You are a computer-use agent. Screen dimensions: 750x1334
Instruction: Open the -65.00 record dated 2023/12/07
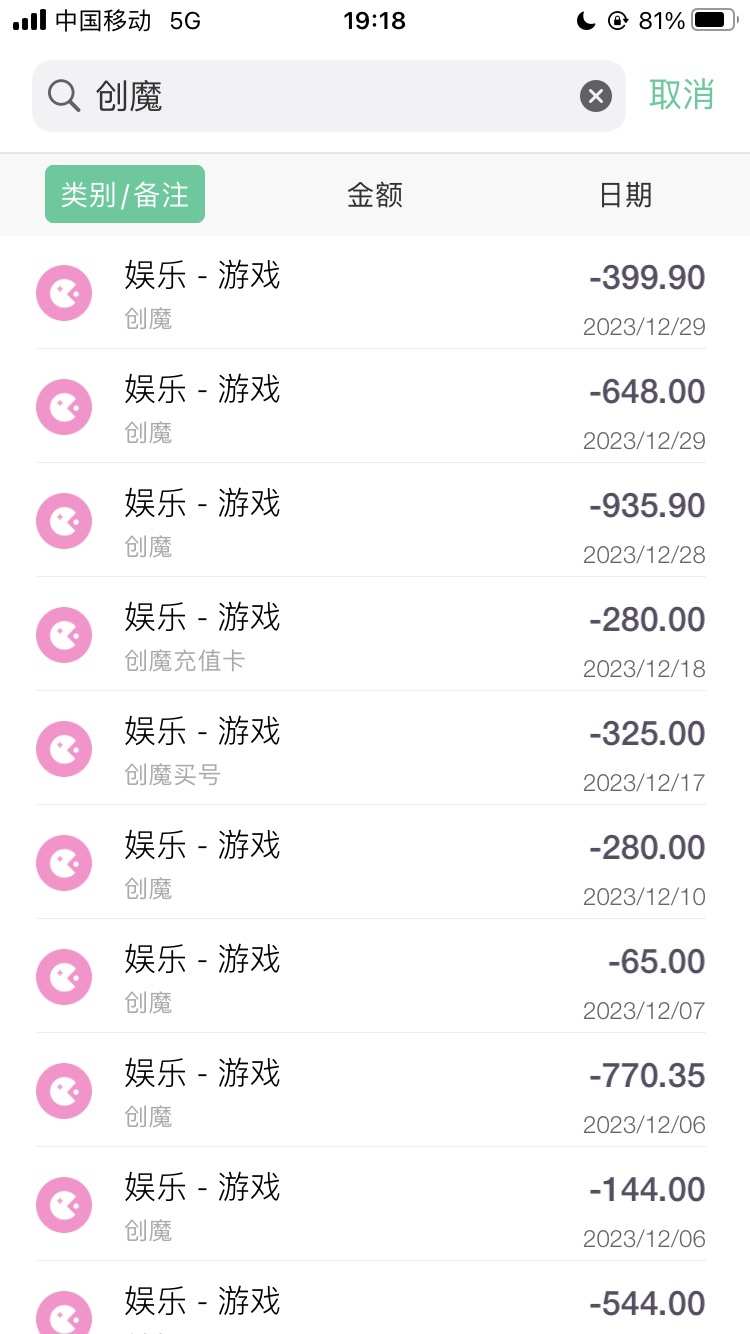(x=375, y=976)
